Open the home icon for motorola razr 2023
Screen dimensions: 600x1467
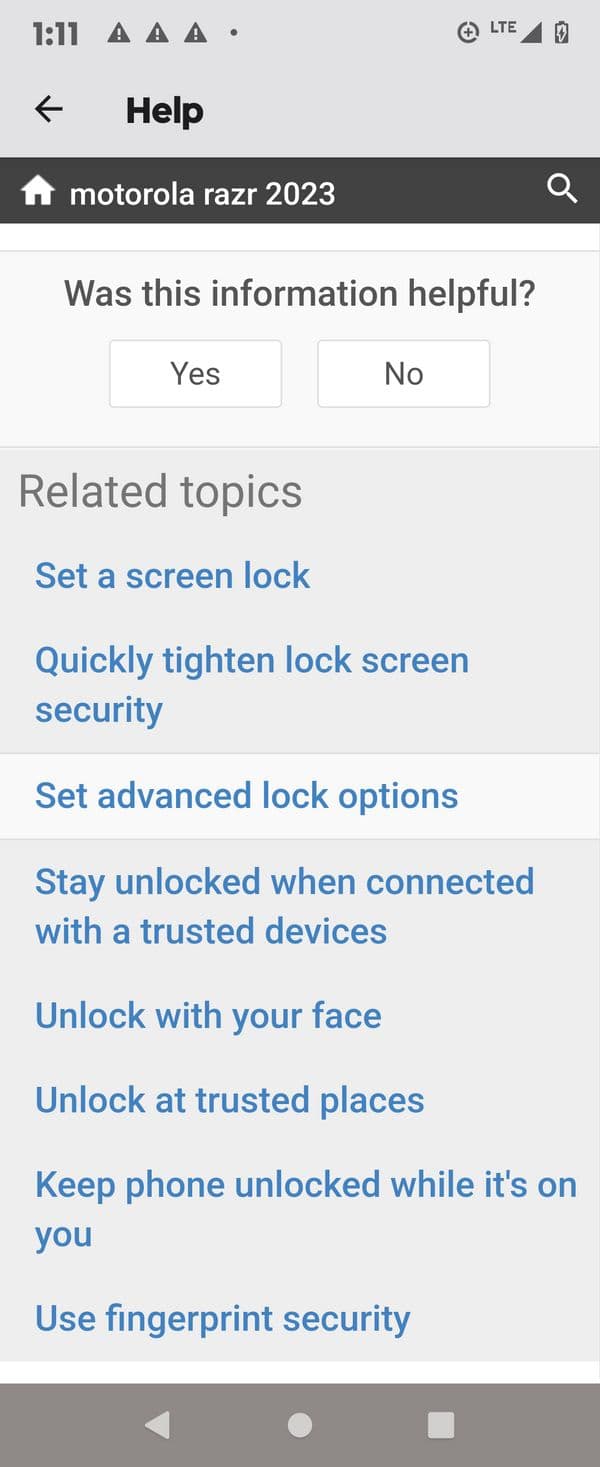click(x=38, y=191)
